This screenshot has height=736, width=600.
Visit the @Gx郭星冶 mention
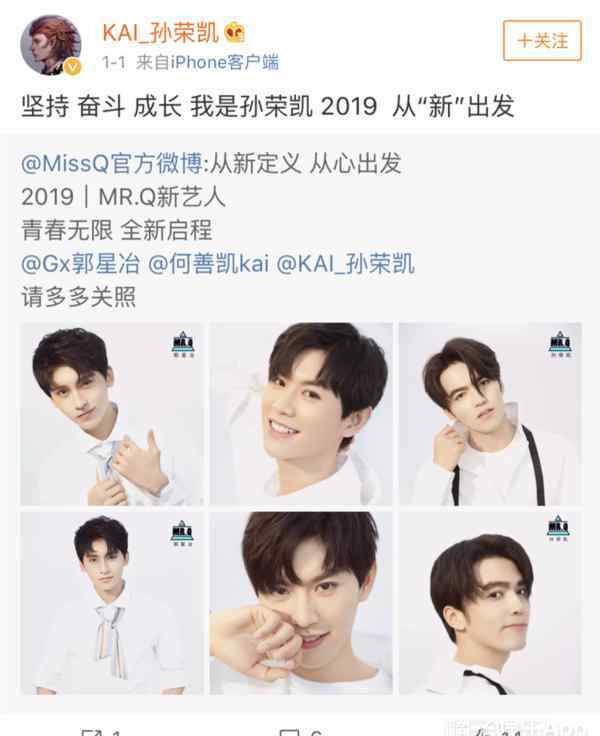78,264
